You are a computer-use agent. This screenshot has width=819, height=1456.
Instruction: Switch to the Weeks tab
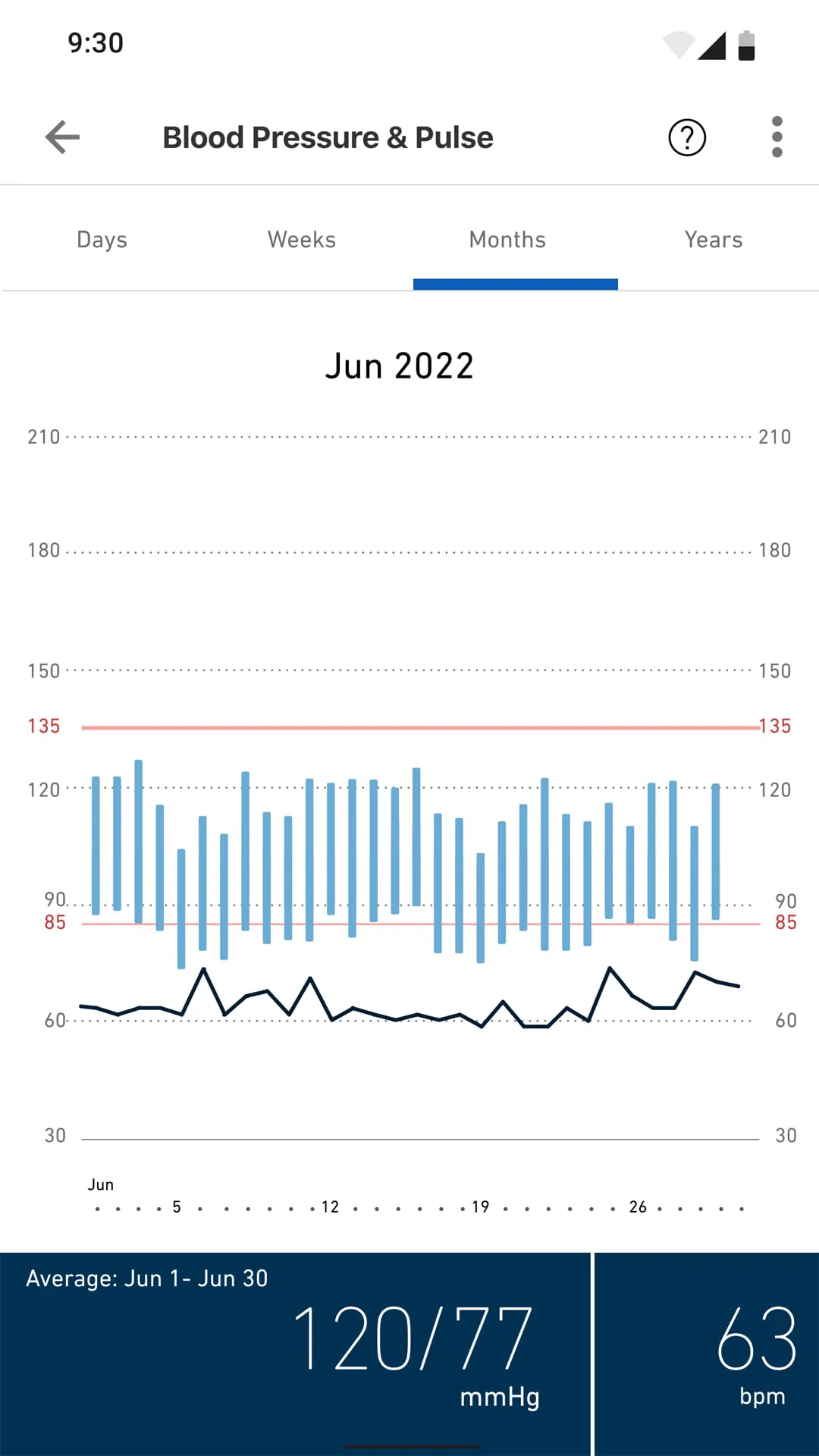[302, 240]
